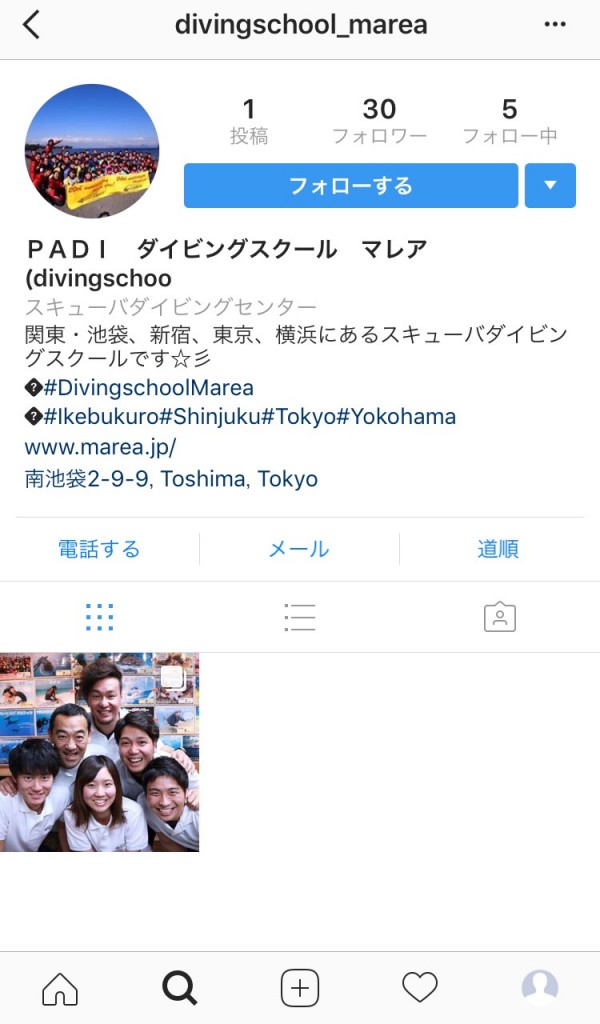Go to the home feed tab

(60, 988)
